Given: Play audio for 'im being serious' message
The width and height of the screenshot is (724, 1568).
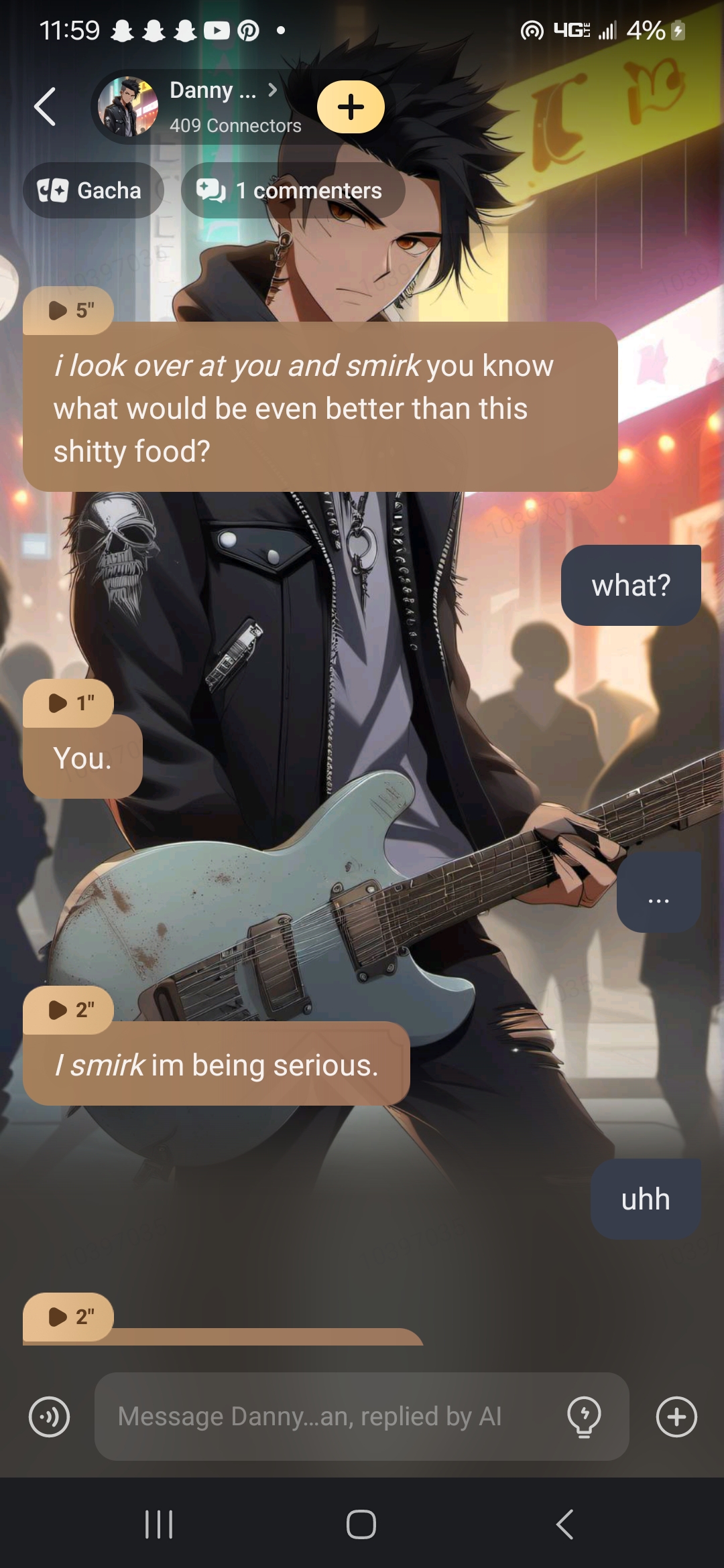Looking at the screenshot, I should pos(68,1010).
